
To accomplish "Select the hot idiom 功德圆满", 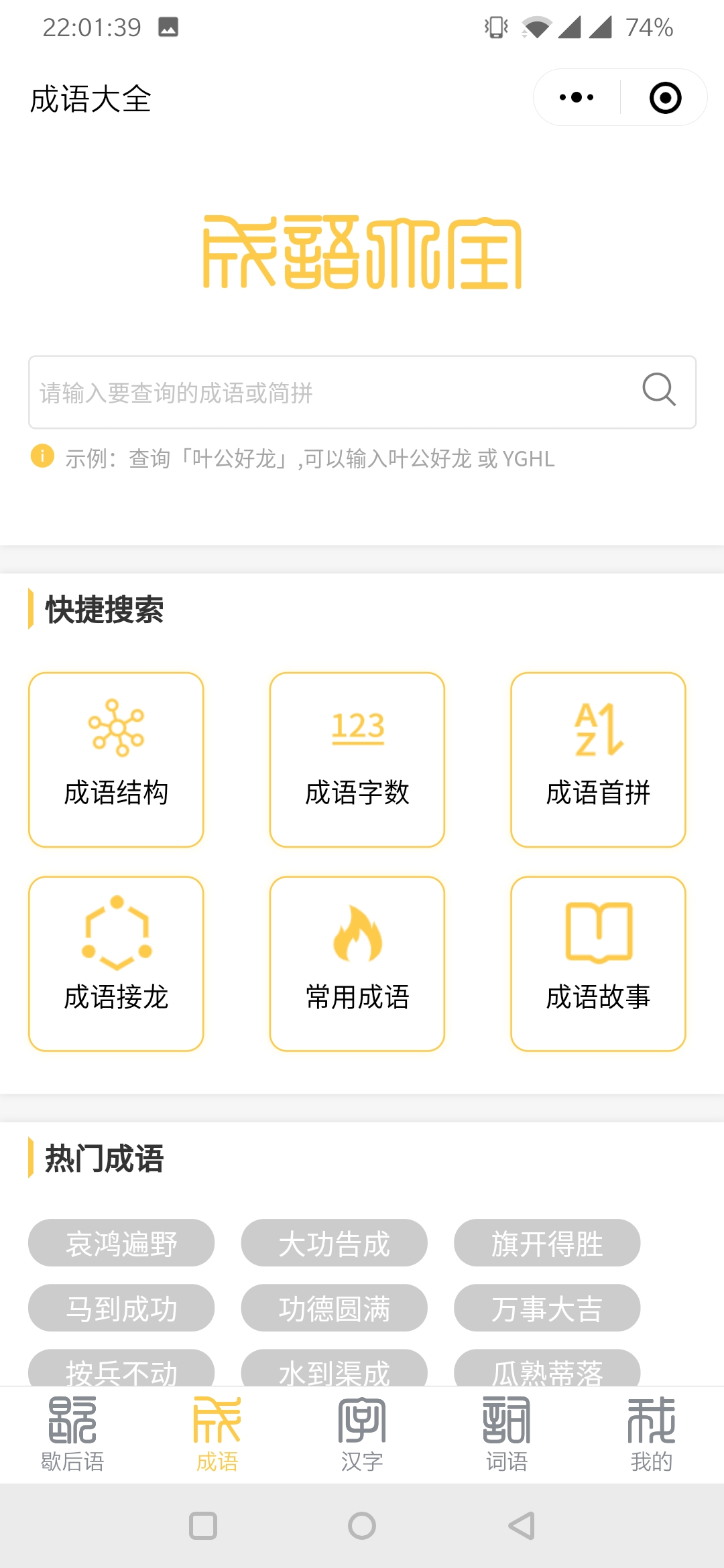I will [335, 1308].
